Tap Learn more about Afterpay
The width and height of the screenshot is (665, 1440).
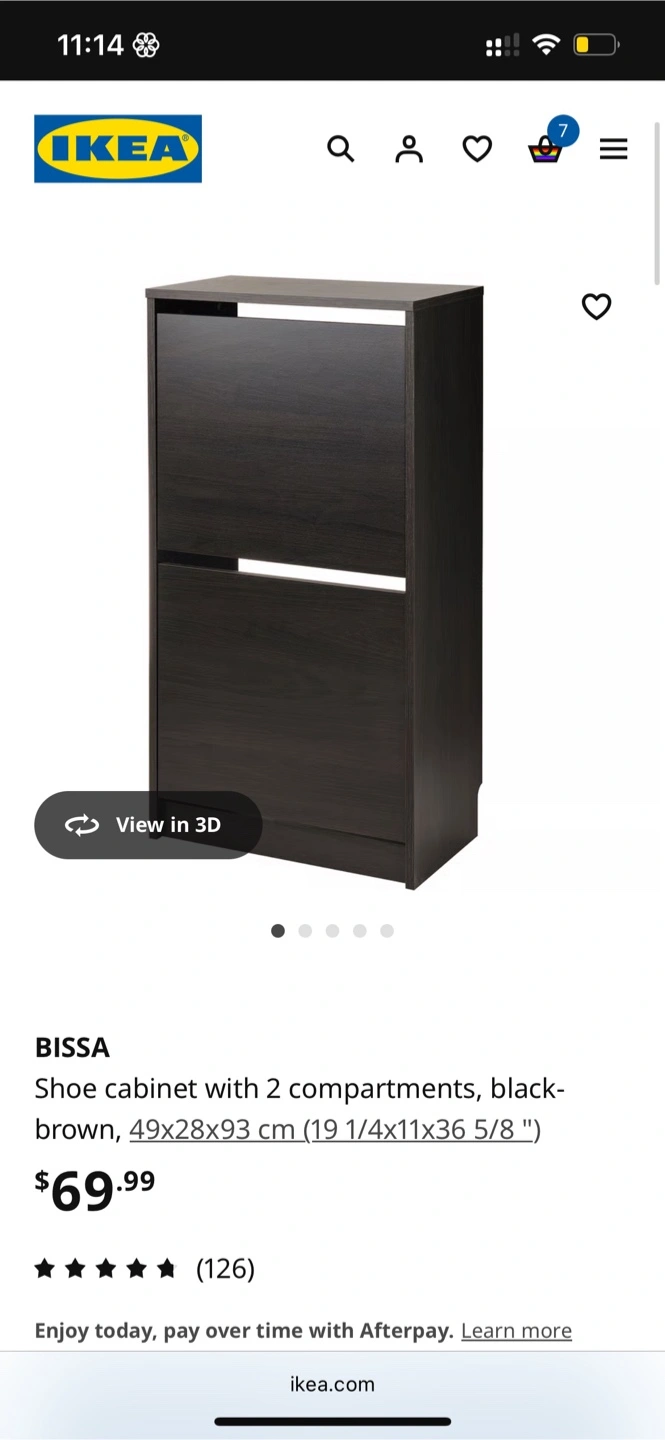(x=516, y=1331)
